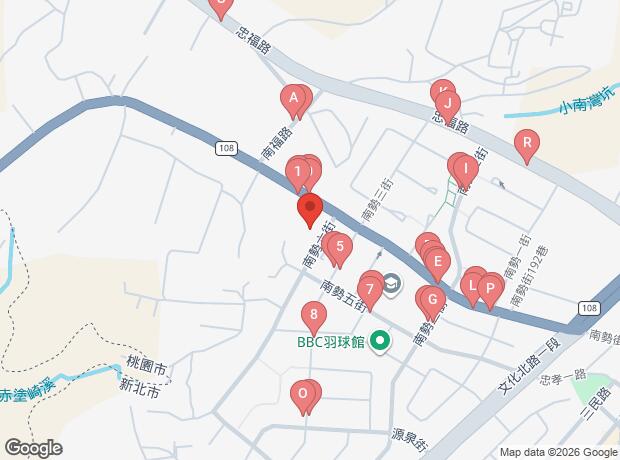Viewport: 620px width, 460px height.
Task: Open map marker R
Action: (x=527, y=147)
